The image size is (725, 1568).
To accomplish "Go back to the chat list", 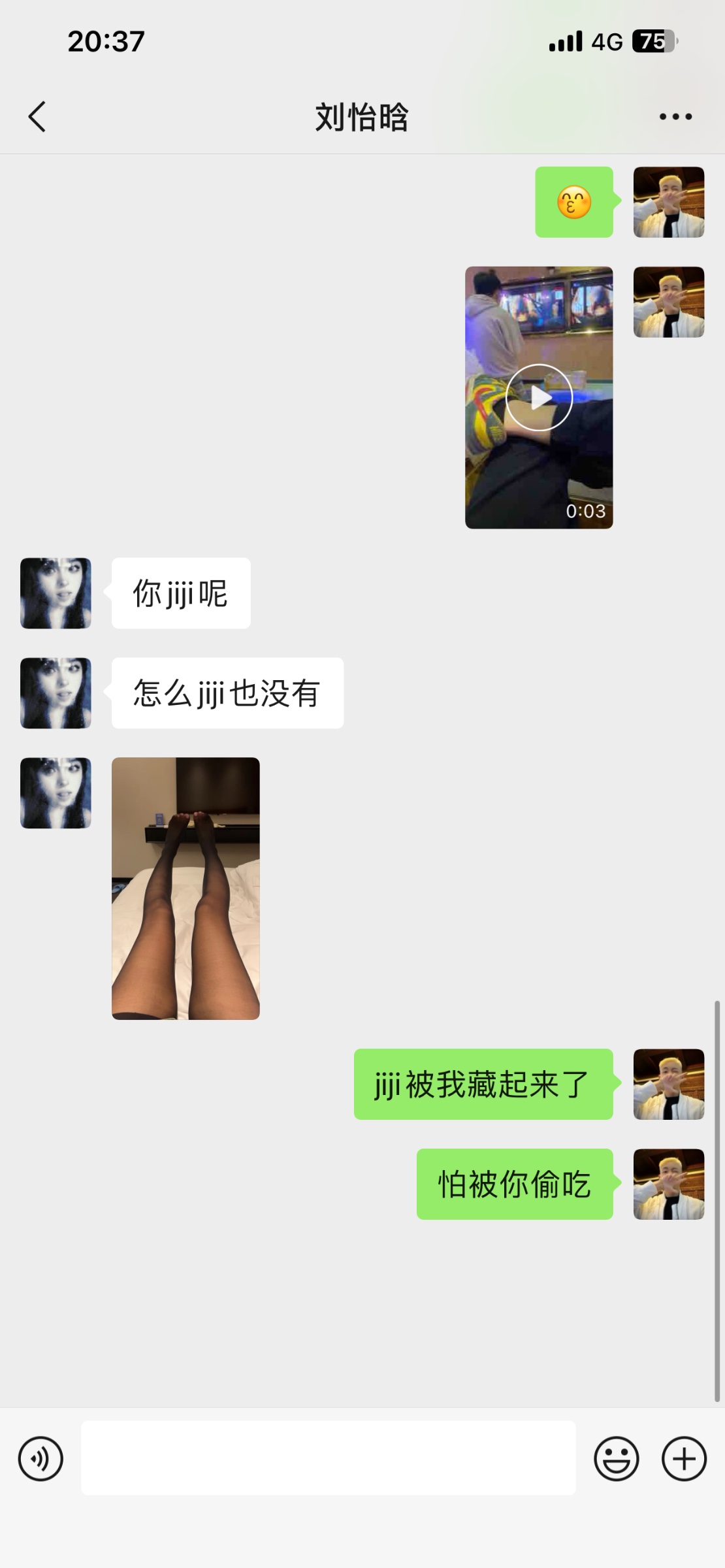I will pos(37,117).
